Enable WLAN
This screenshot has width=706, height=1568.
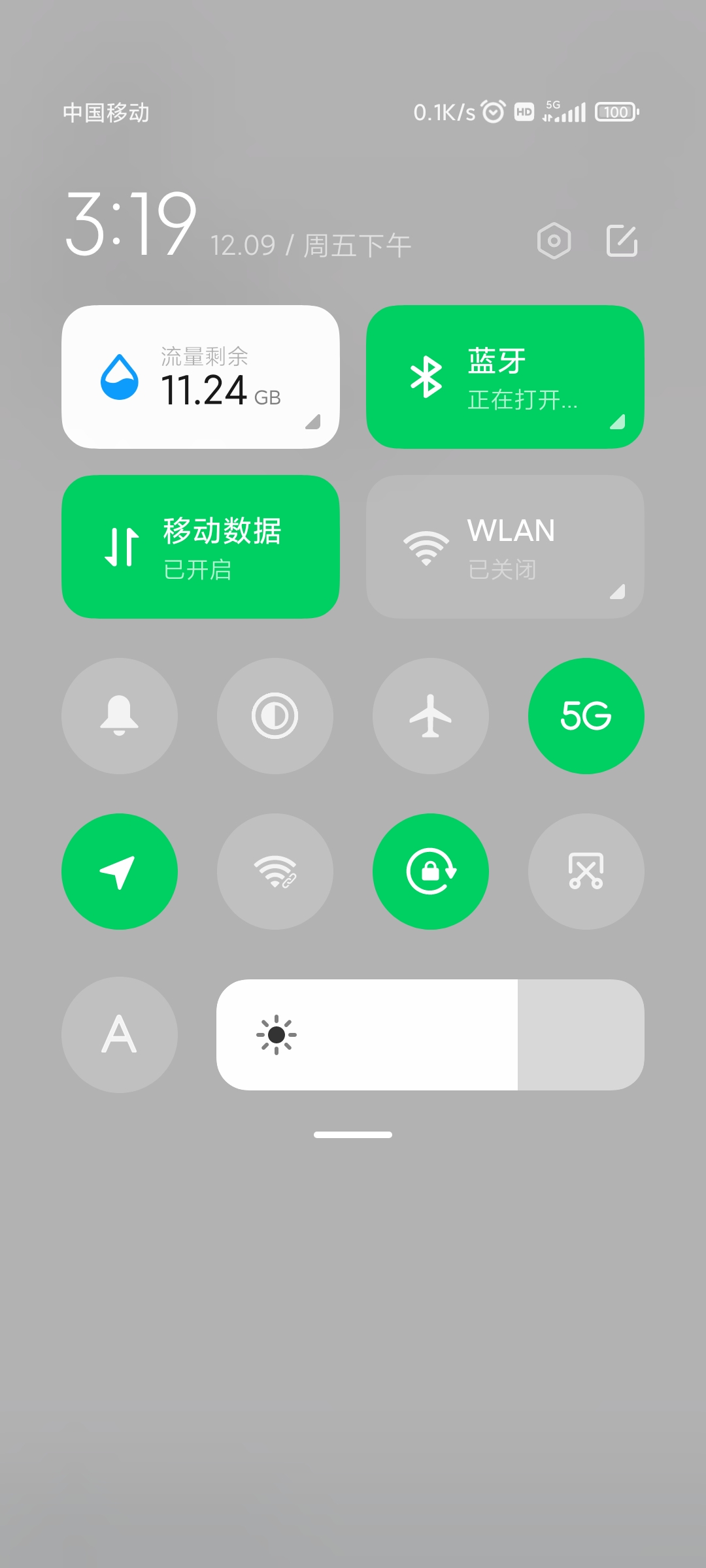[505, 547]
